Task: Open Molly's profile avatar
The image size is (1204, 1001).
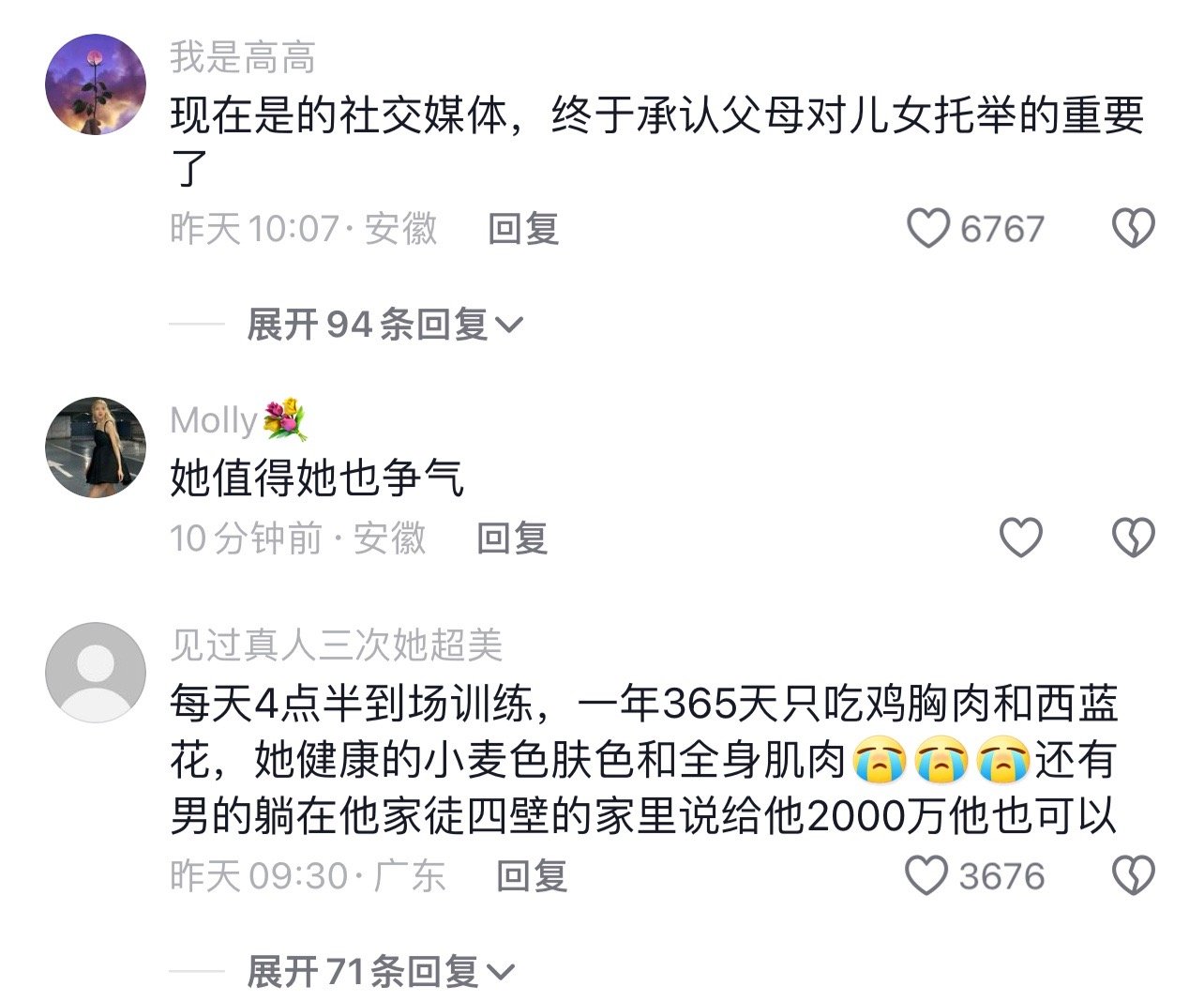Action: click(96, 447)
